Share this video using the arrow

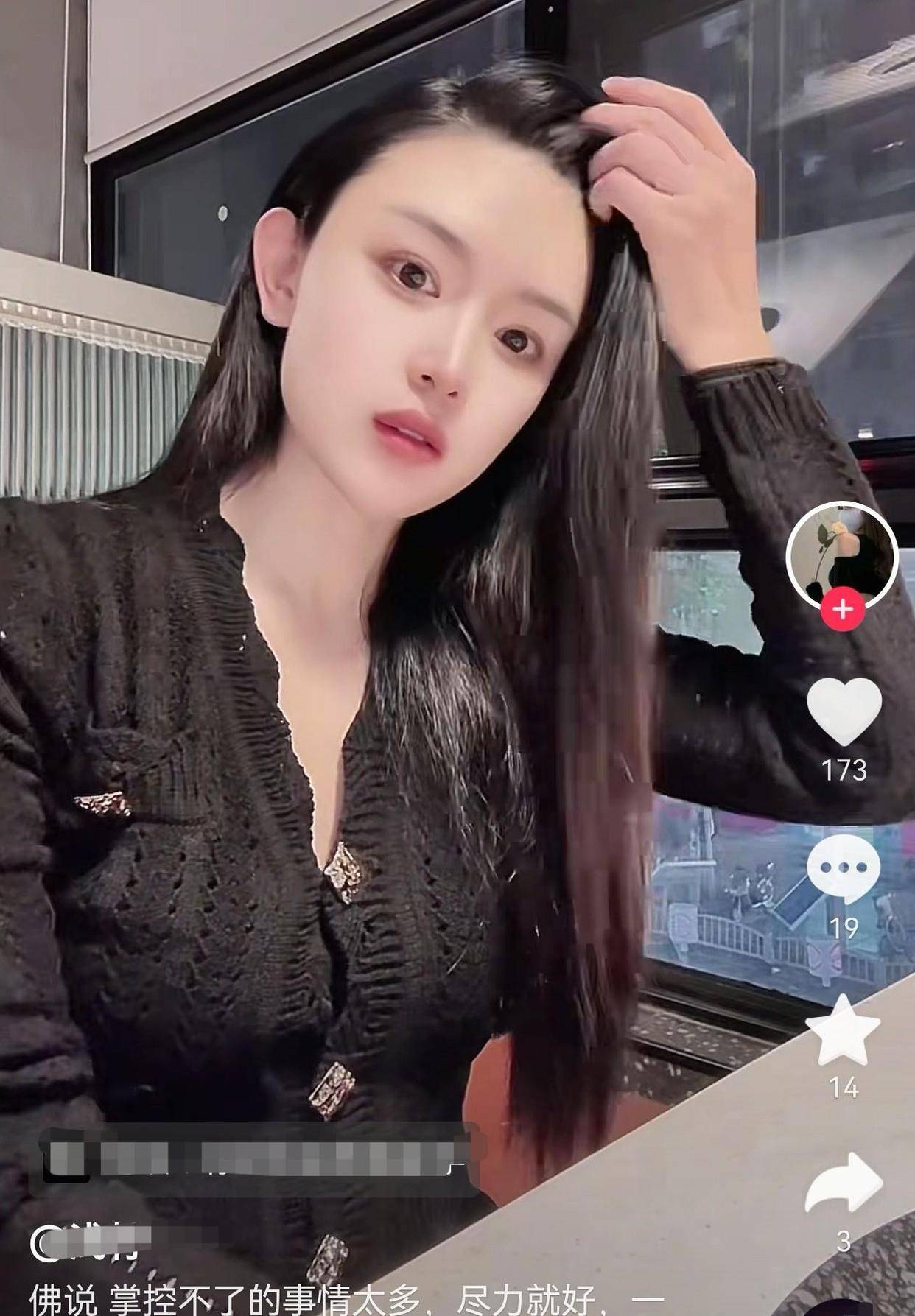(x=844, y=1184)
